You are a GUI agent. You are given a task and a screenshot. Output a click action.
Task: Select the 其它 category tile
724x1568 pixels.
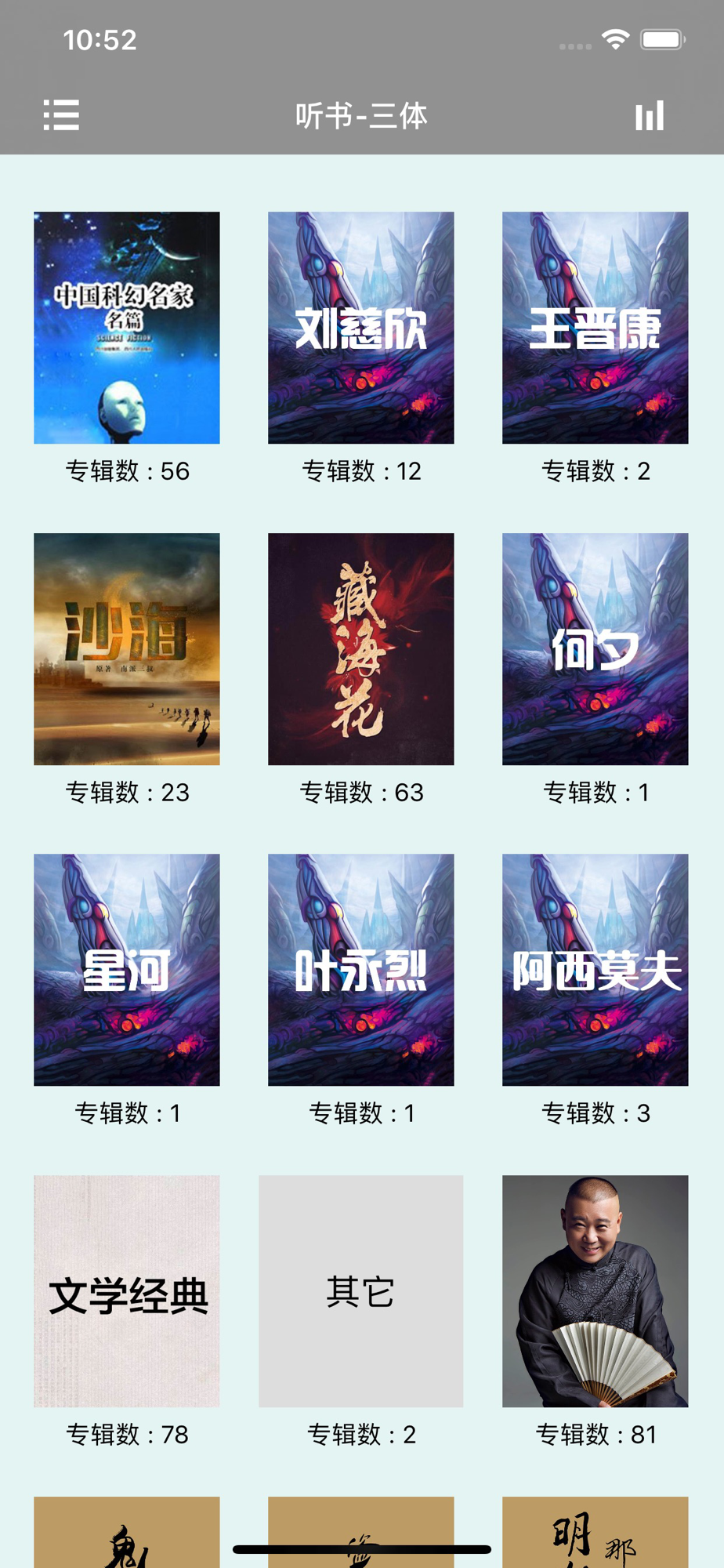pos(361,1291)
